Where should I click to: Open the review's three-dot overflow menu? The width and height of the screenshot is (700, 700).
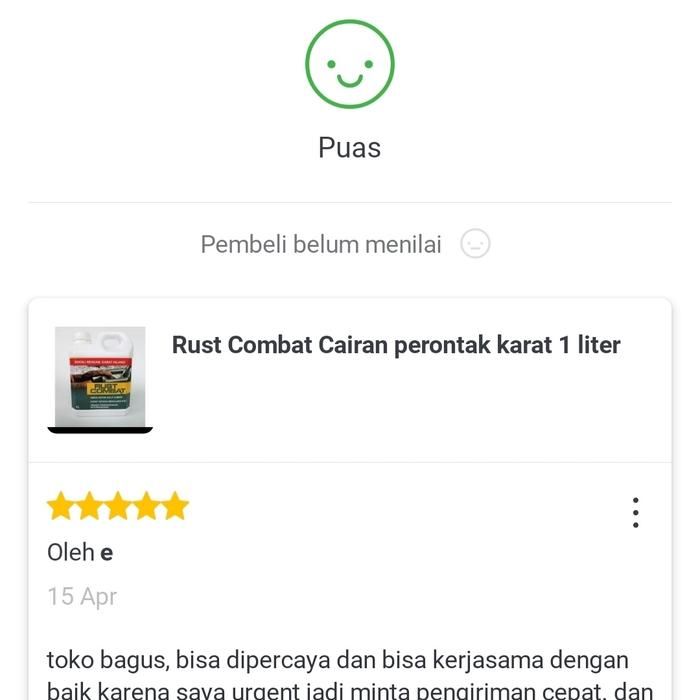[635, 512]
